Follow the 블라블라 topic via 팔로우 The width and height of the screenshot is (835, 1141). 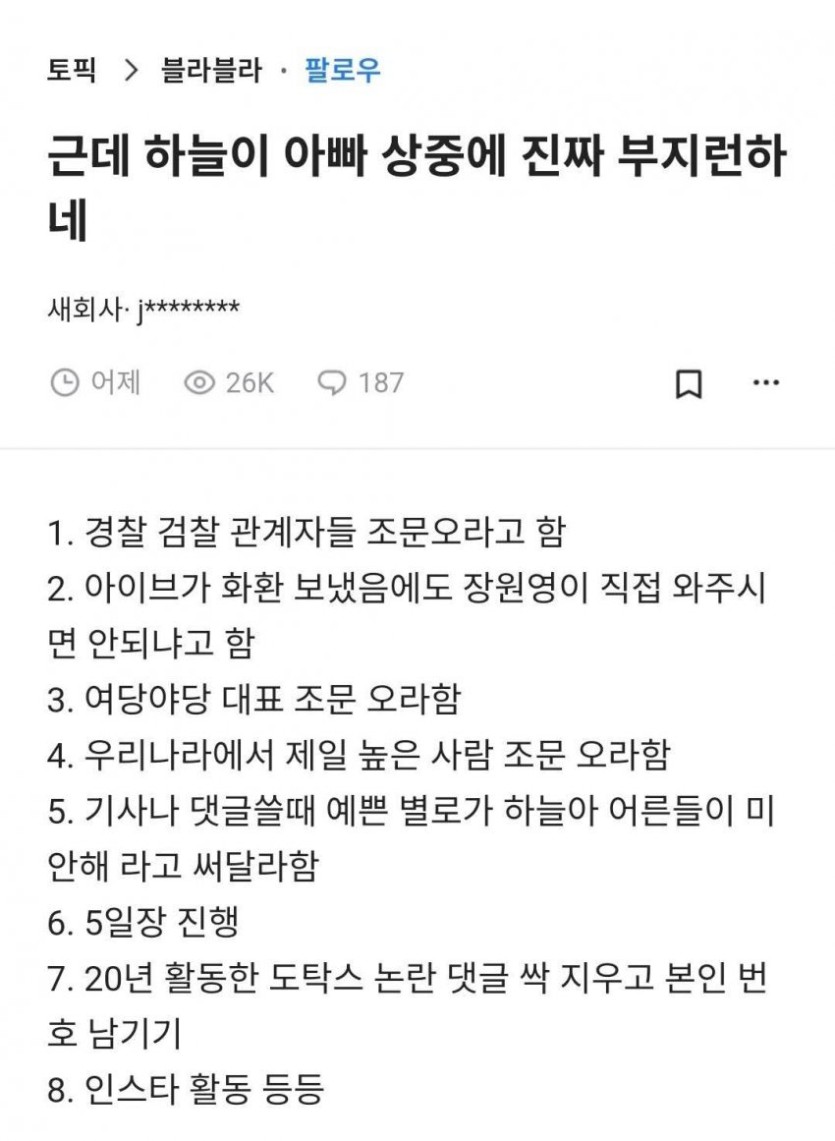(x=343, y=70)
